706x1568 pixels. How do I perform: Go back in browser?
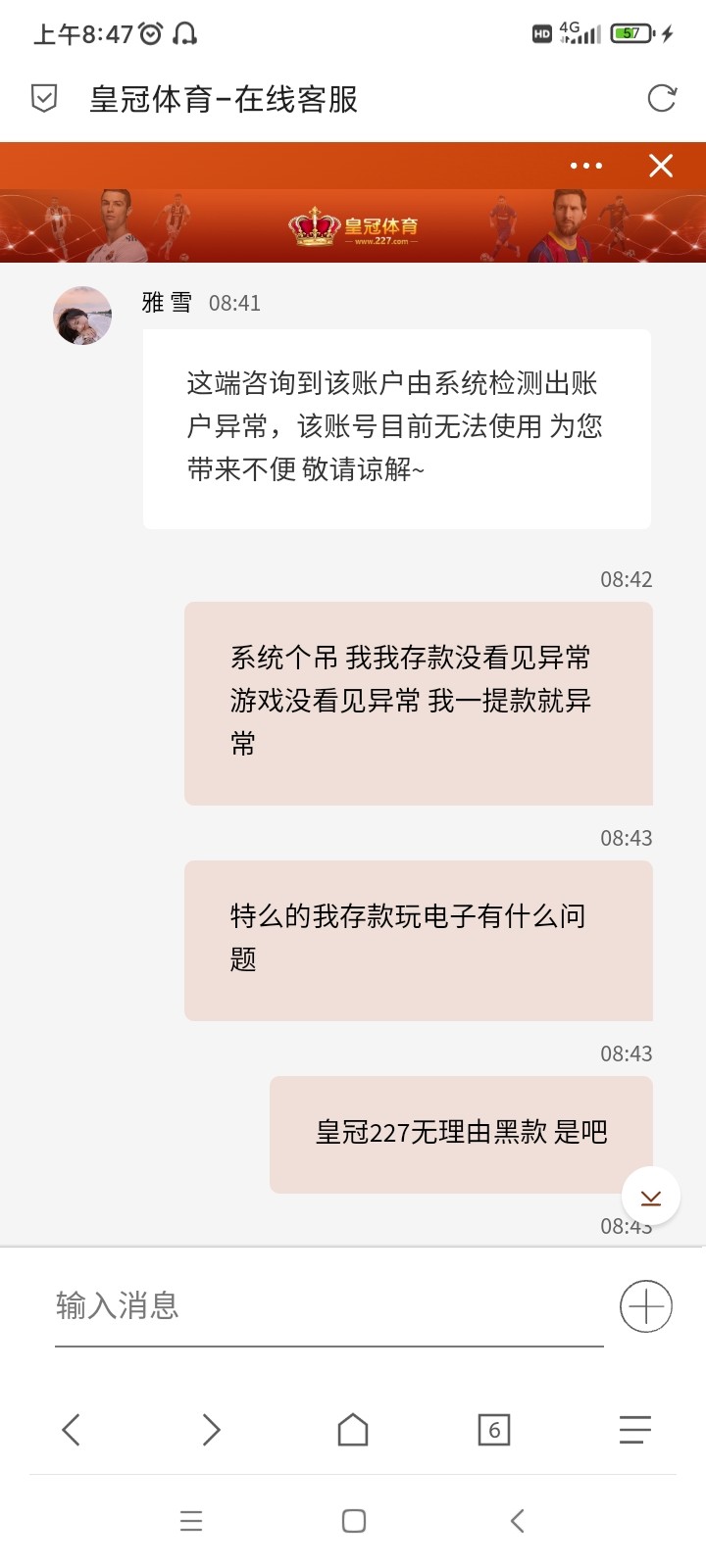click(x=71, y=1430)
